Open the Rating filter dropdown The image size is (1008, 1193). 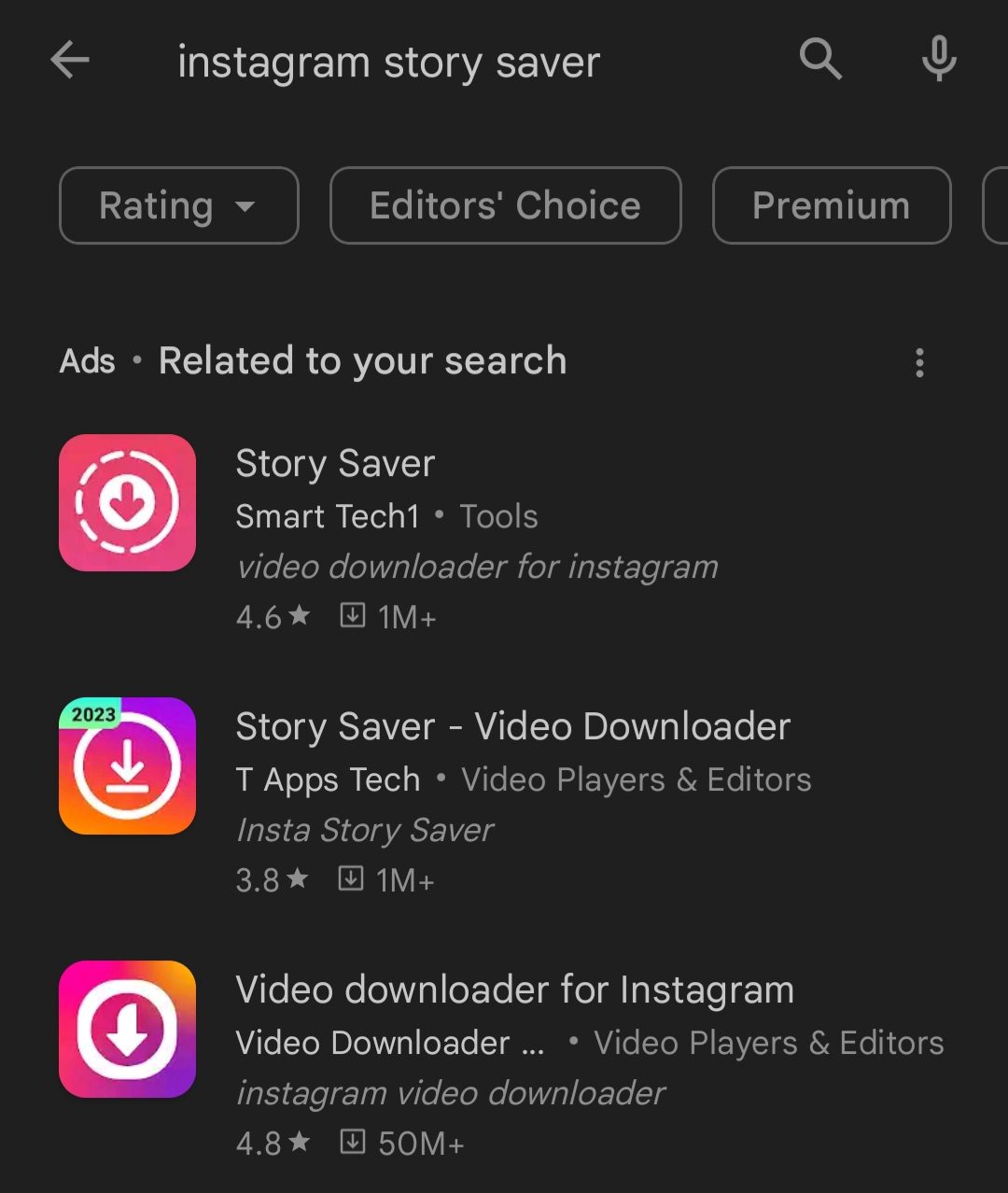(178, 205)
